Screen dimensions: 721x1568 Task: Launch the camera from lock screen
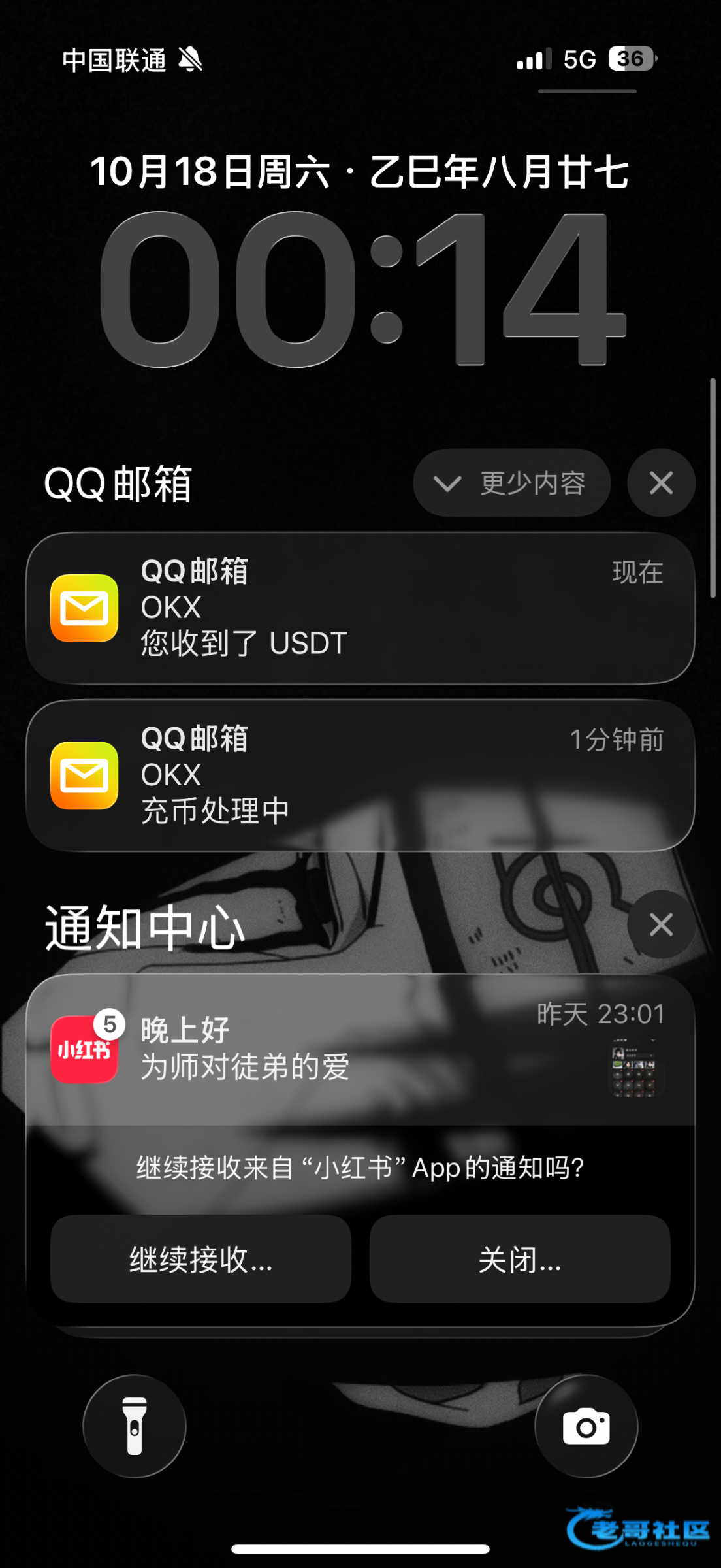coord(586,1426)
